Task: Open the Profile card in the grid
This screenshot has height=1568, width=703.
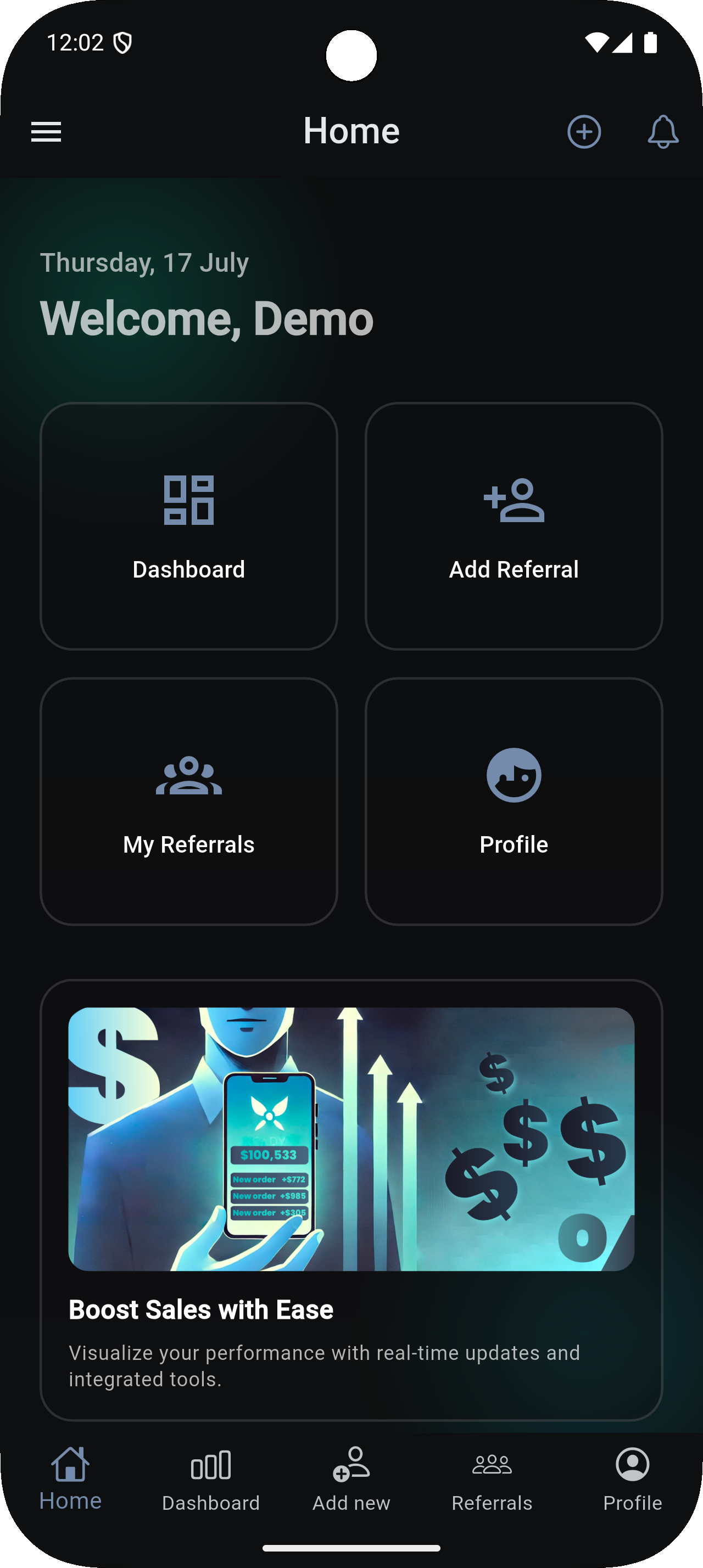Action: pos(514,801)
